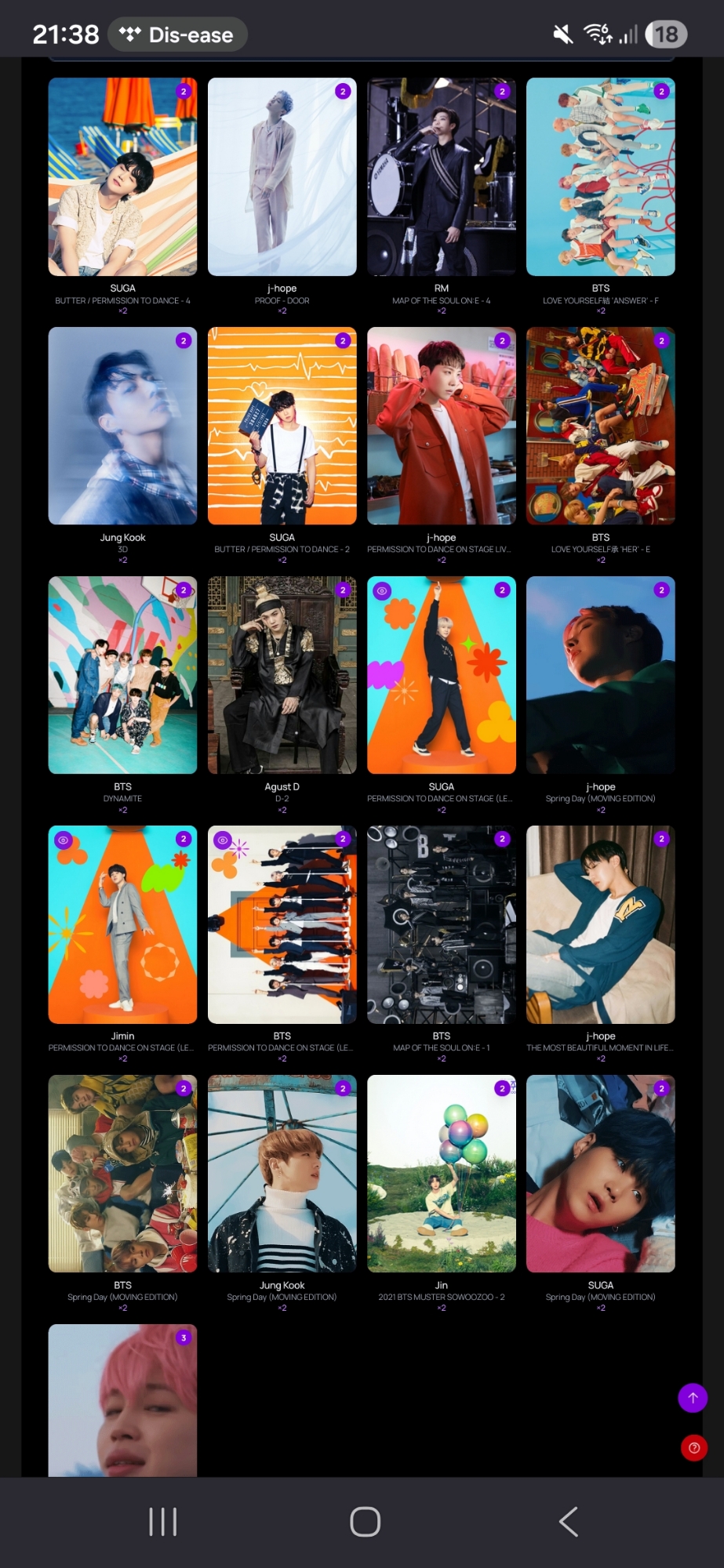Viewport: 724px width, 1568px height.
Task: Open recent apps from the navigation bar
Action: coord(163,1522)
